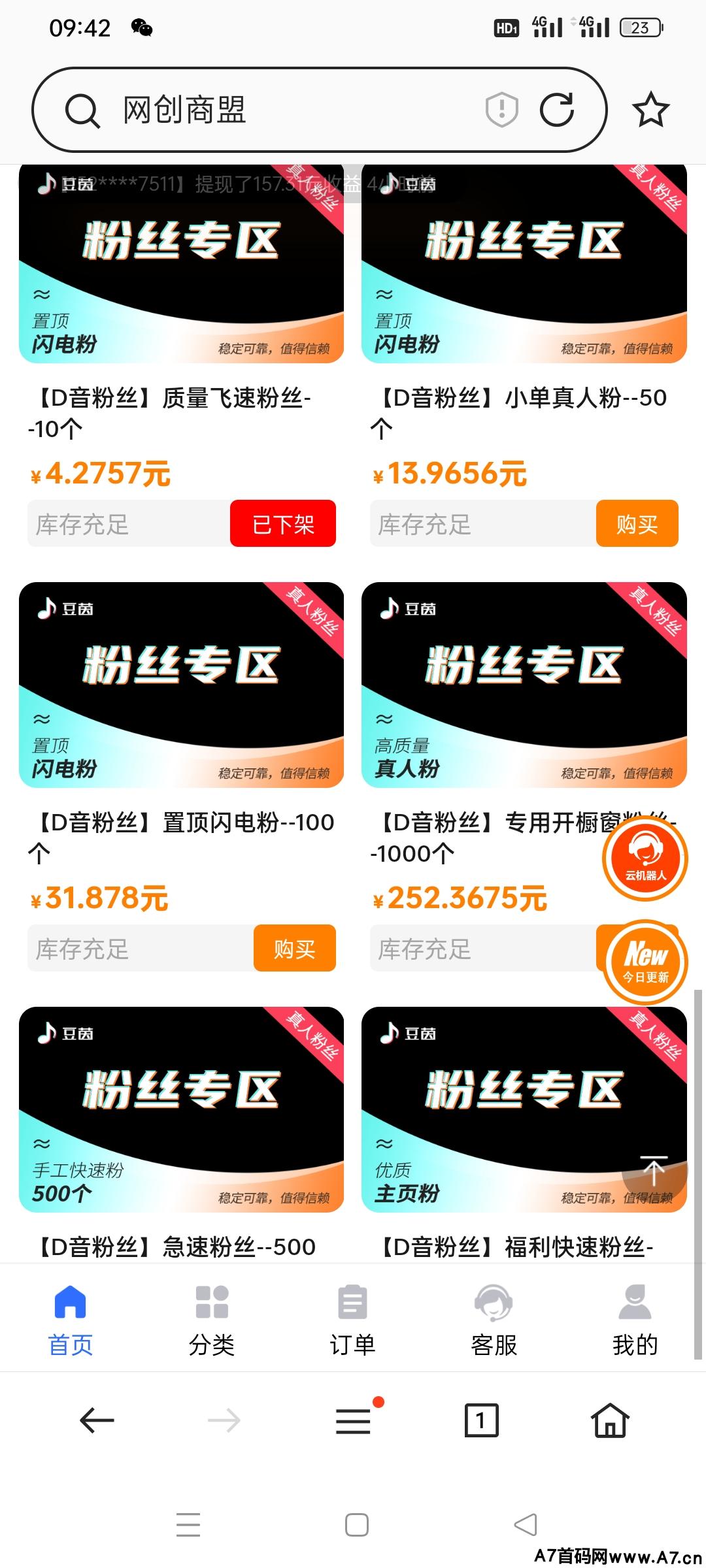Reload the page with the refresh icon
The height and width of the screenshot is (1568, 706).
556,110
